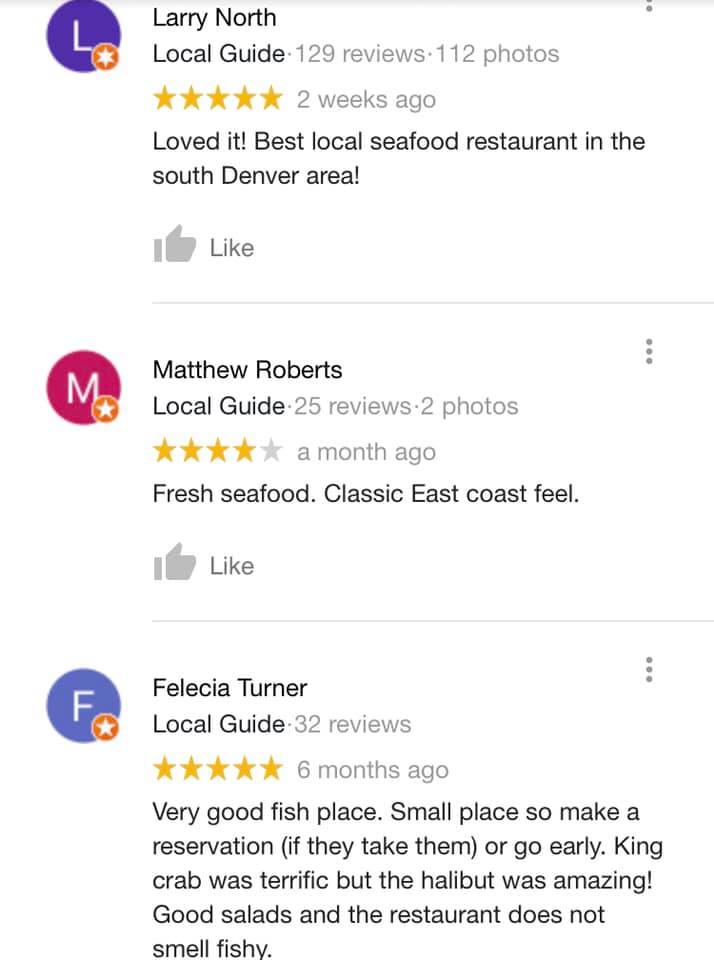The height and width of the screenshot is (960, 714).
Task: Open overflow menu on Felecia Turner's review
Action: pos(650,670)
